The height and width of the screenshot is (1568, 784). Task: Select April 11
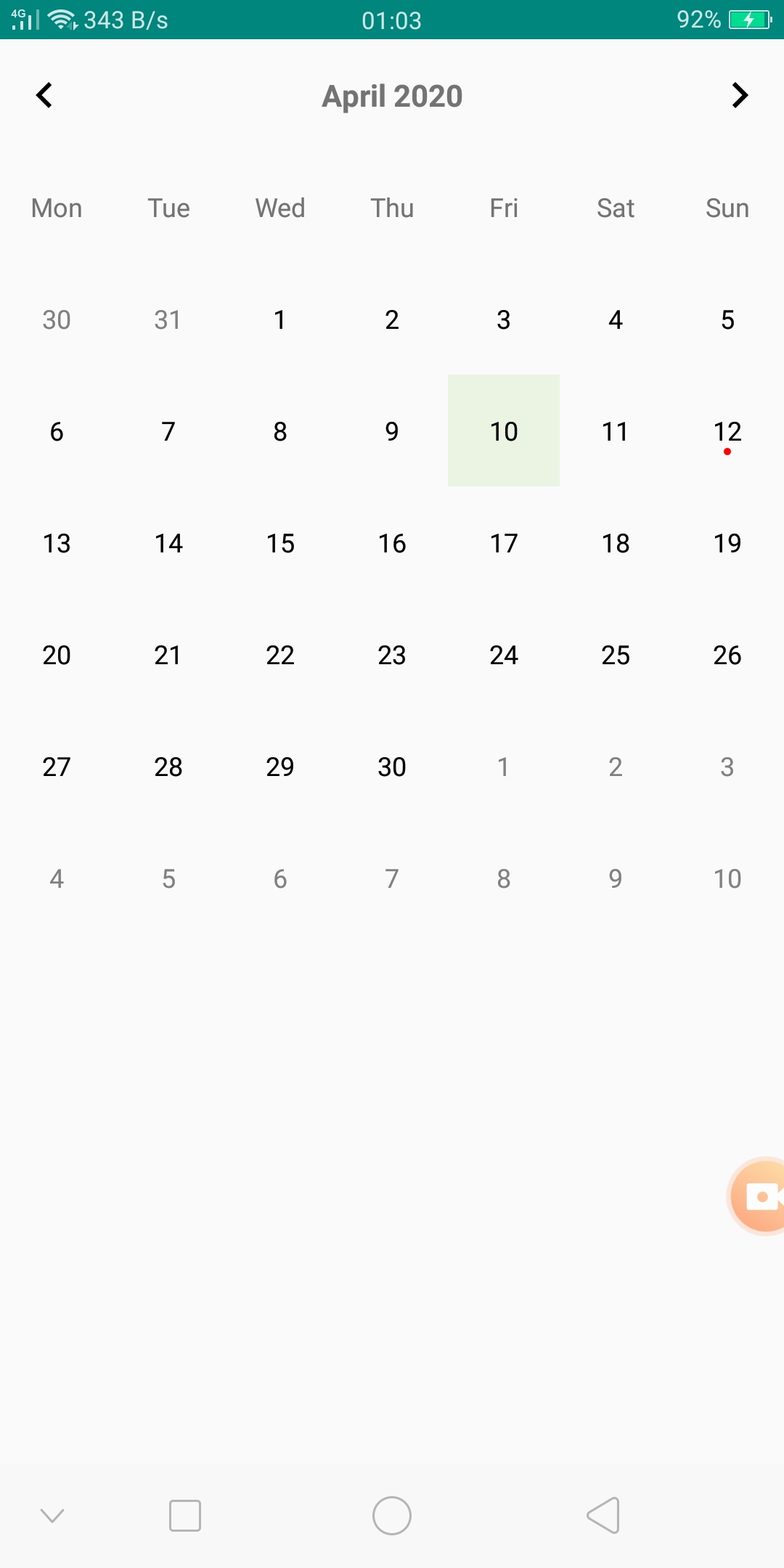tap(616, 431)
